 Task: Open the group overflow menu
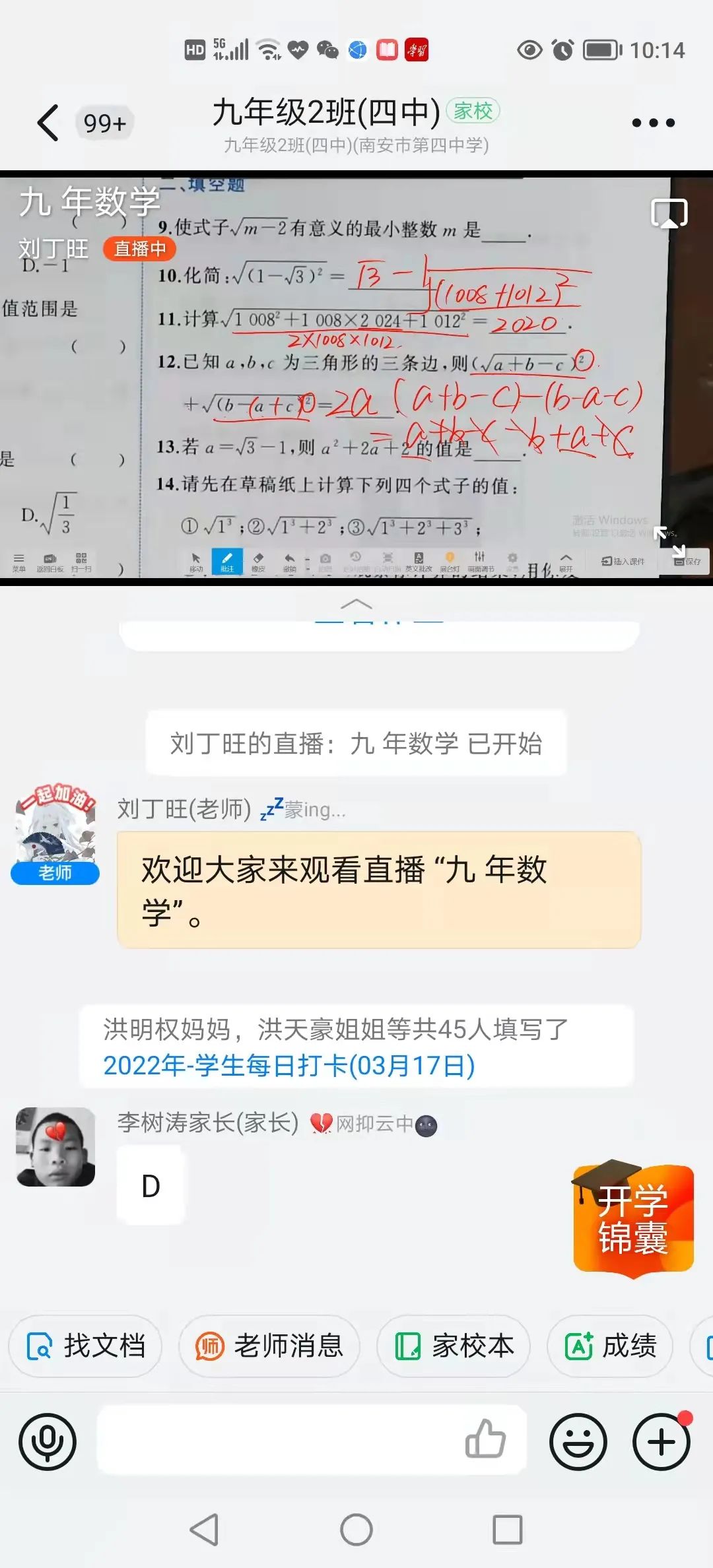[653, 123]
